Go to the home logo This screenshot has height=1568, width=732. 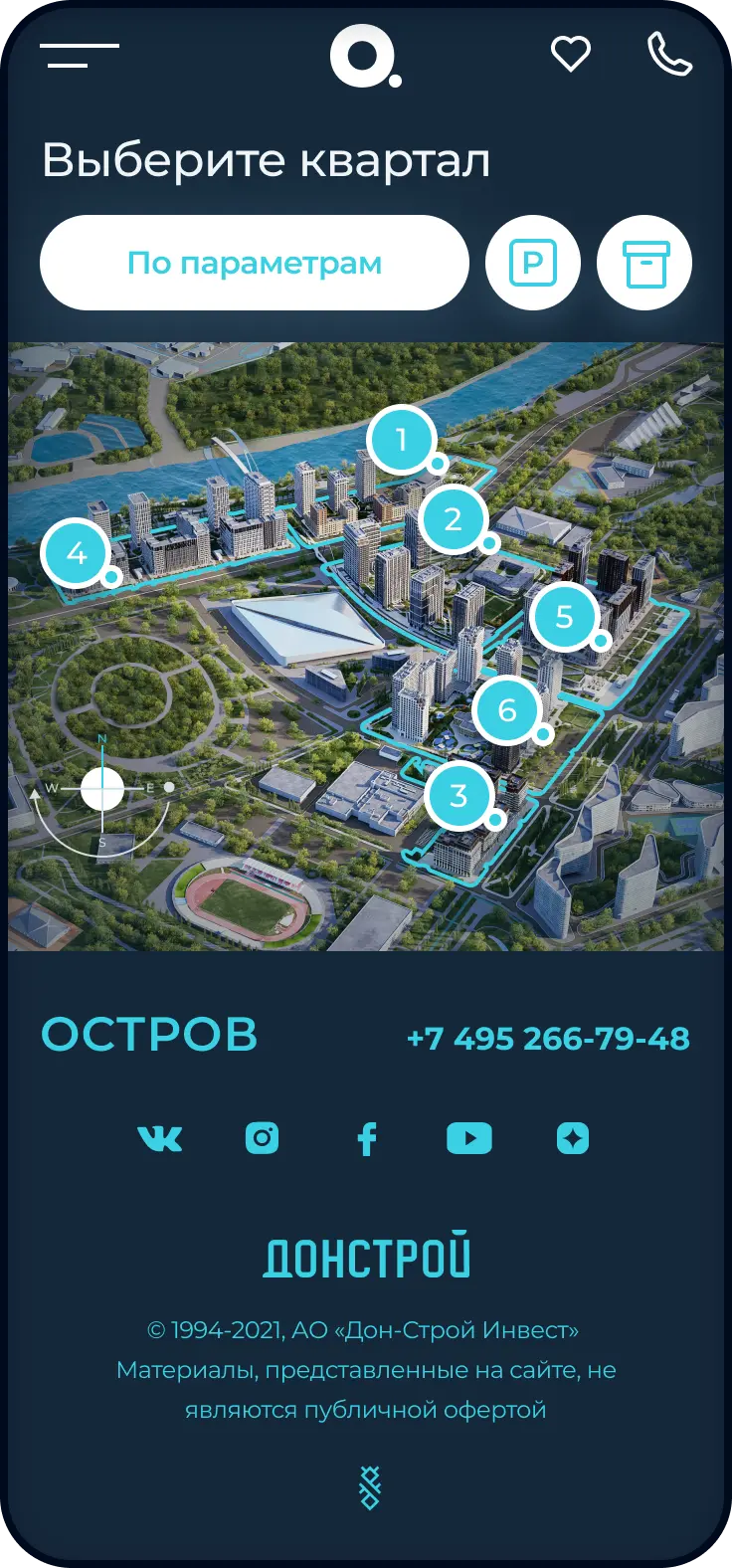pos(365,56)
